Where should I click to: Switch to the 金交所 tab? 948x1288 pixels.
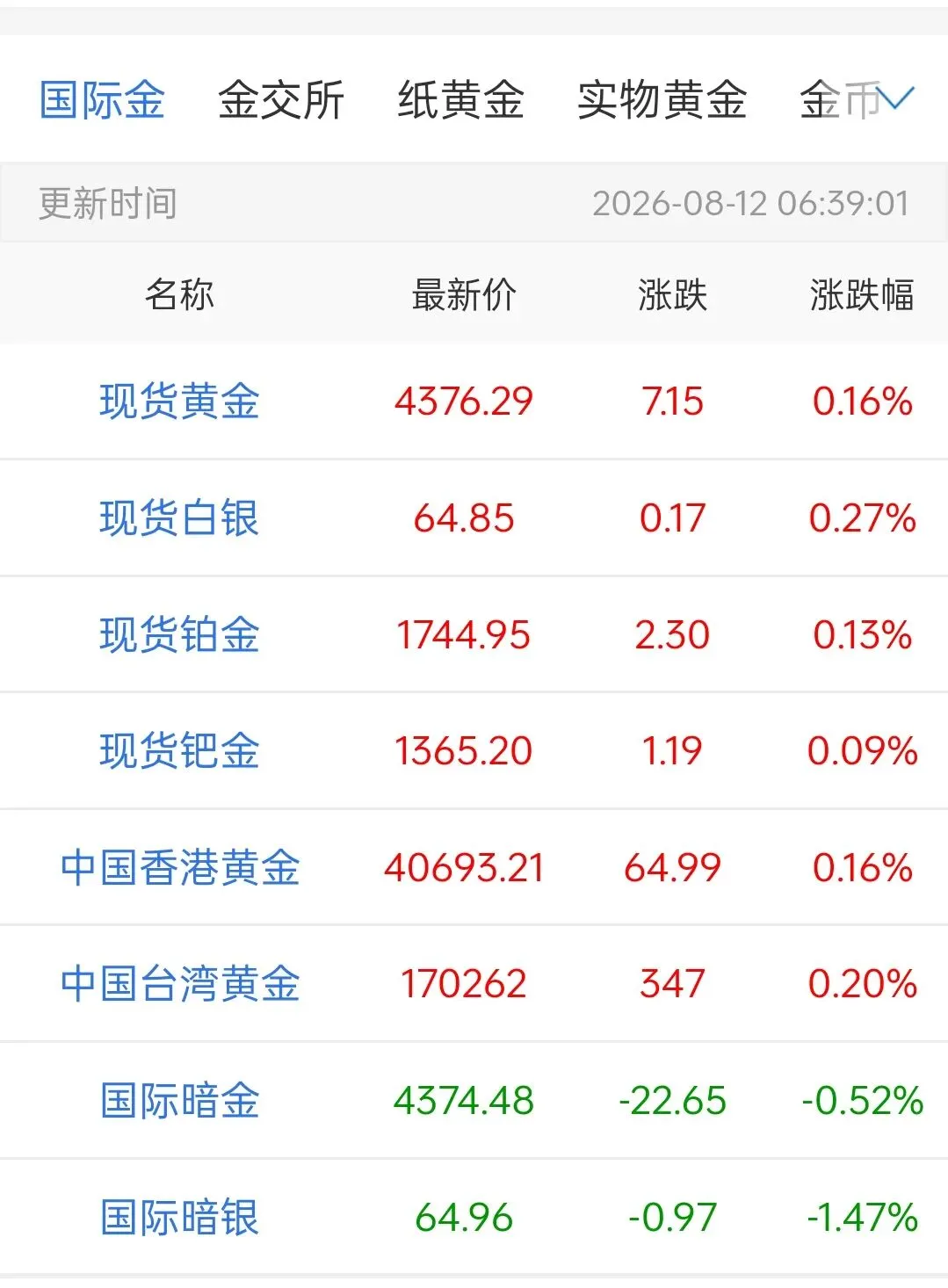tap(281, 100)
